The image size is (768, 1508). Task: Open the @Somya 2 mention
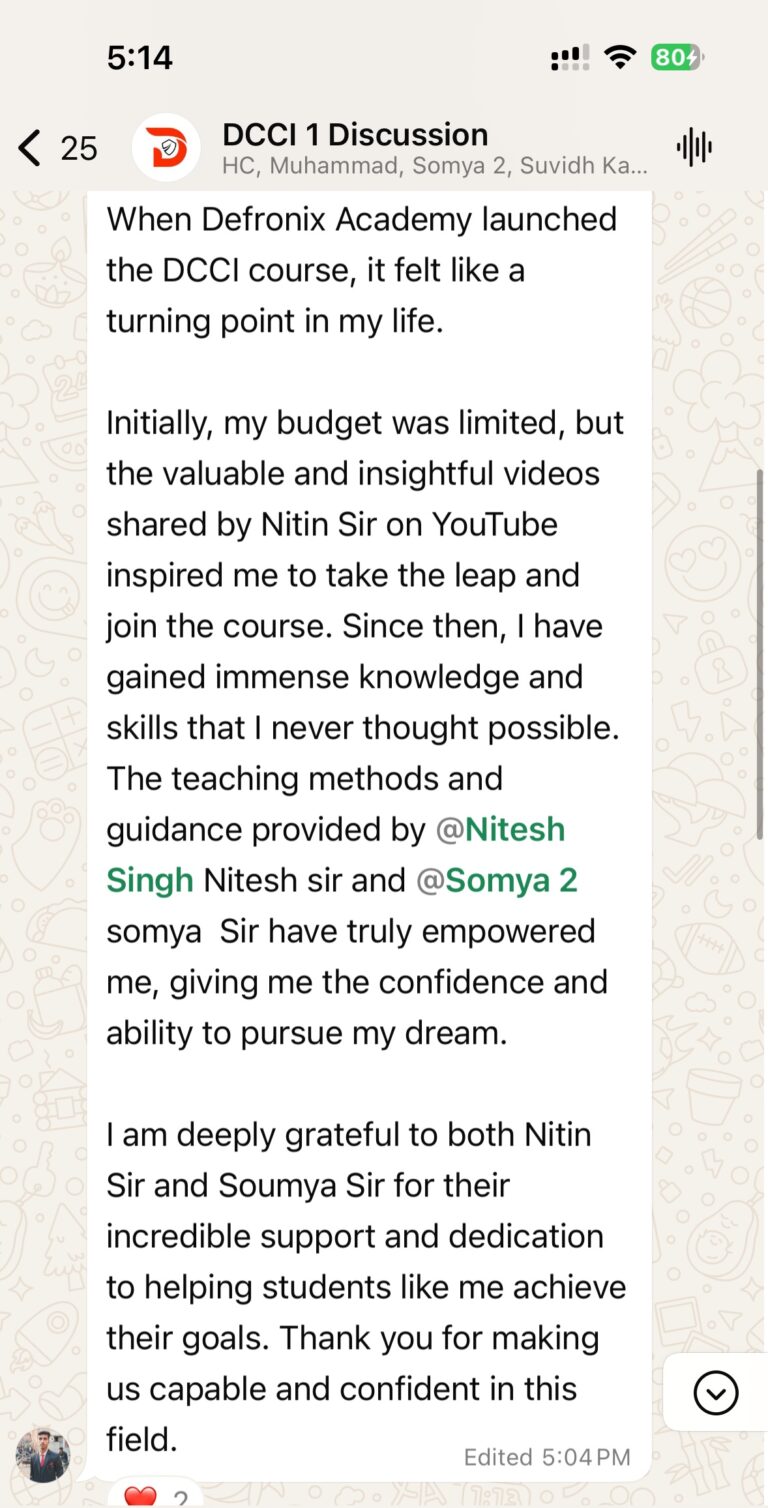click(x=497, y=881)
